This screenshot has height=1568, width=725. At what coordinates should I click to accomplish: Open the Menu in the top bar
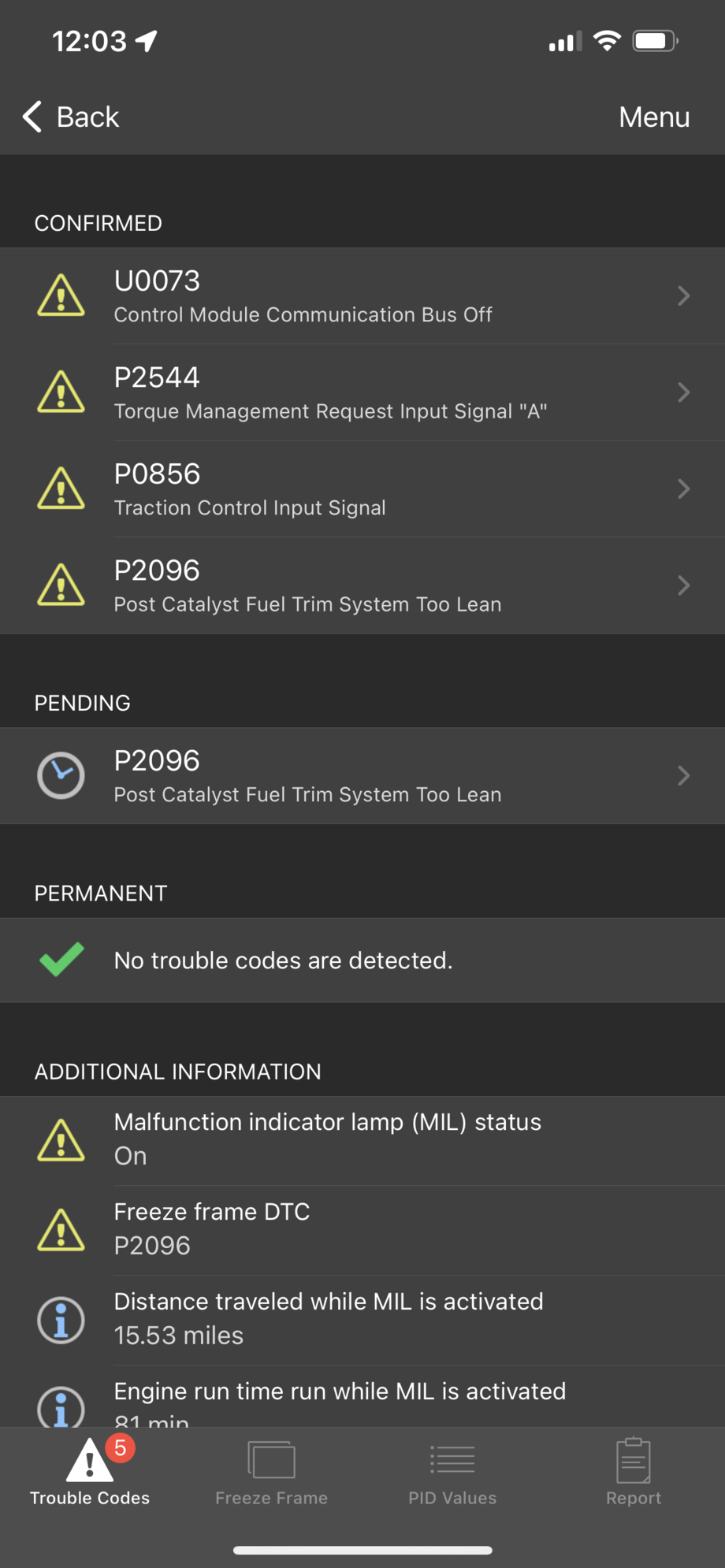(x=653, y=117)
